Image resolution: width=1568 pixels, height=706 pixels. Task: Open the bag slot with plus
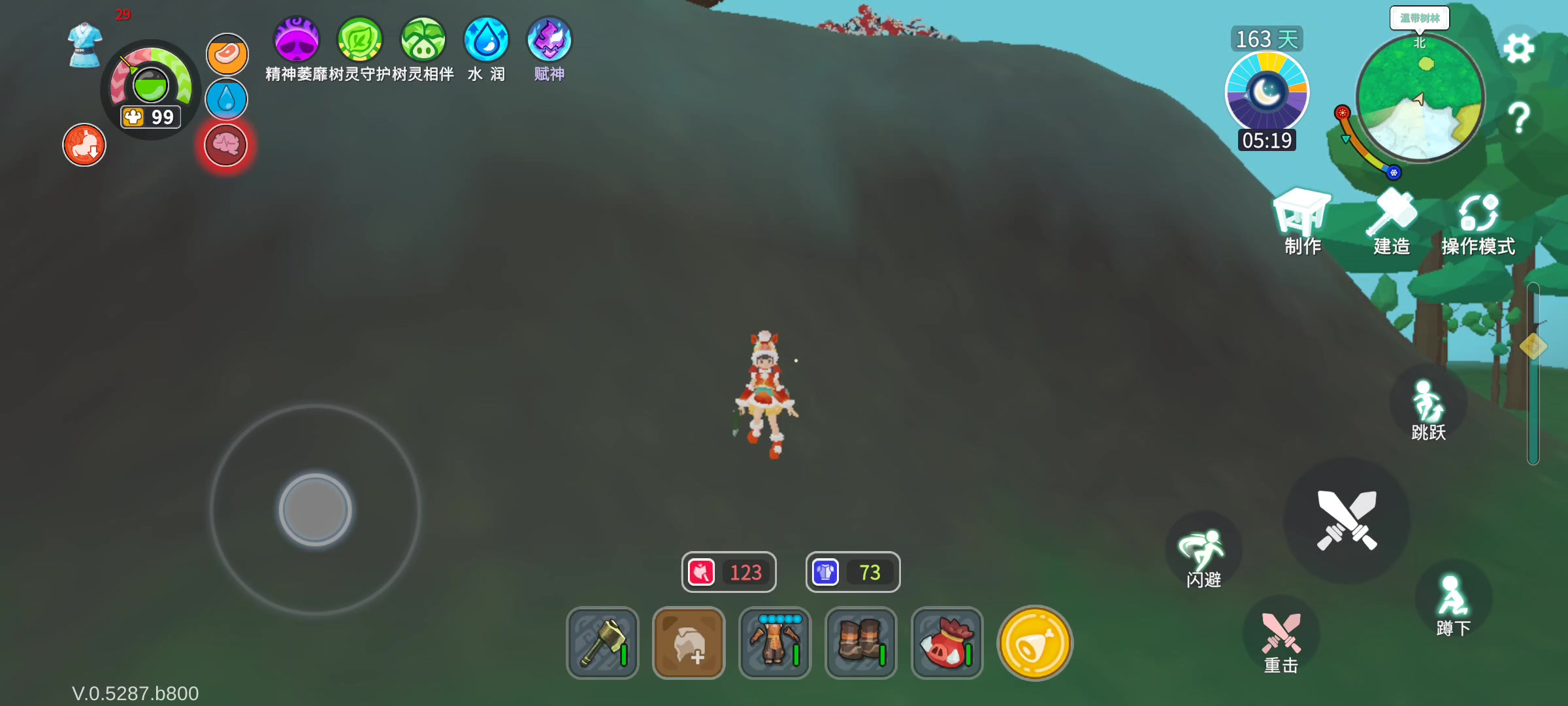(x=689, y=643)
